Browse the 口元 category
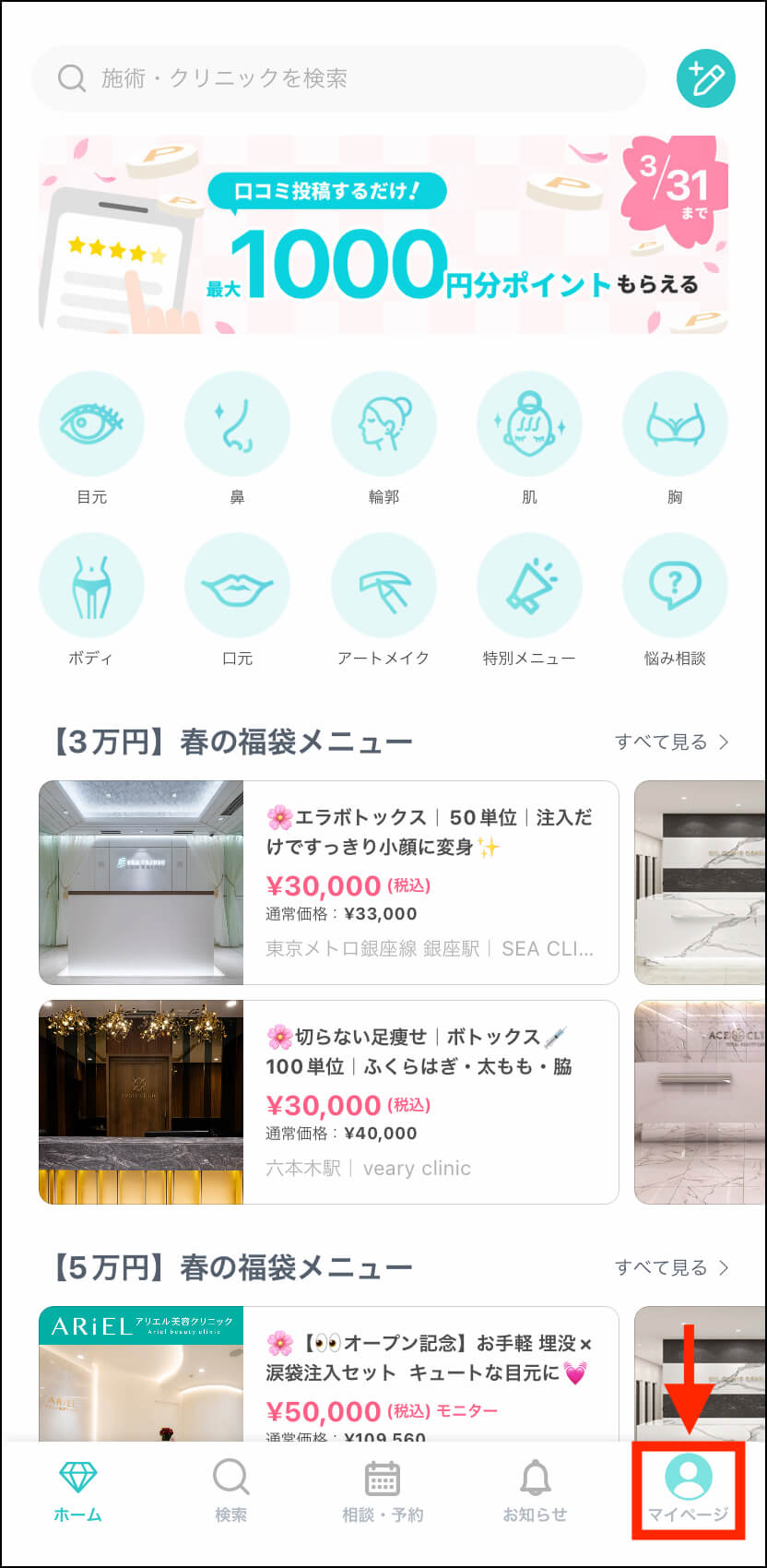 pyautogui.click(x=238, y=600)
